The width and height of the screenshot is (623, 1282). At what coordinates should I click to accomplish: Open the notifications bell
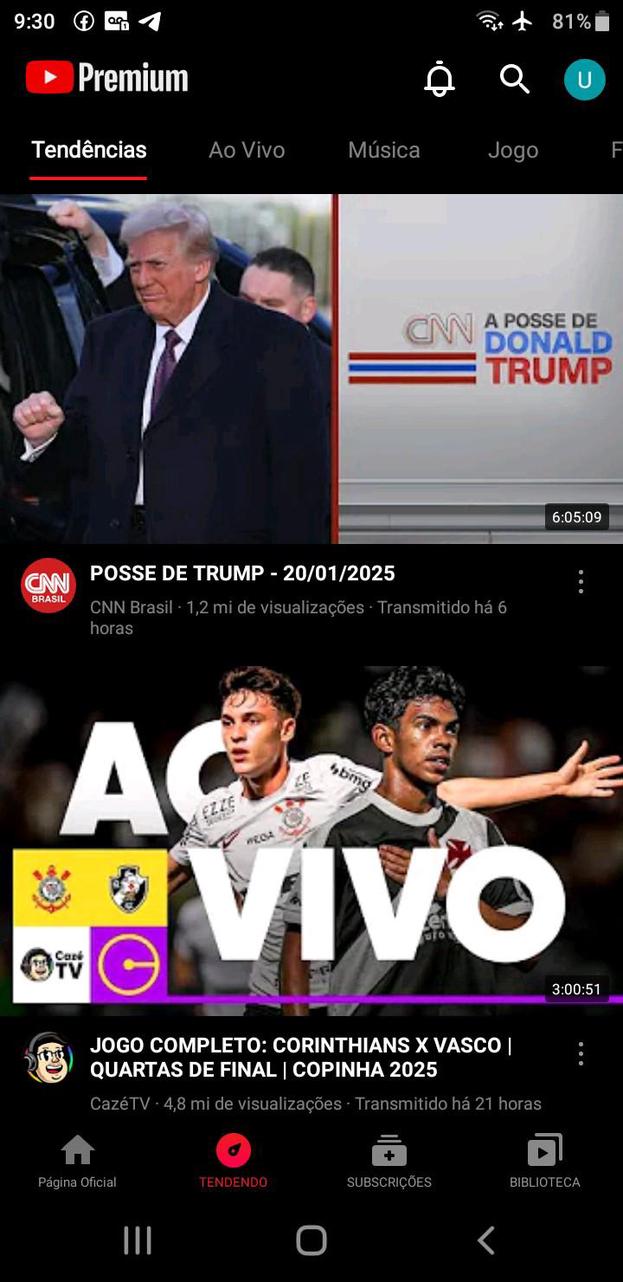click(439, 79)
